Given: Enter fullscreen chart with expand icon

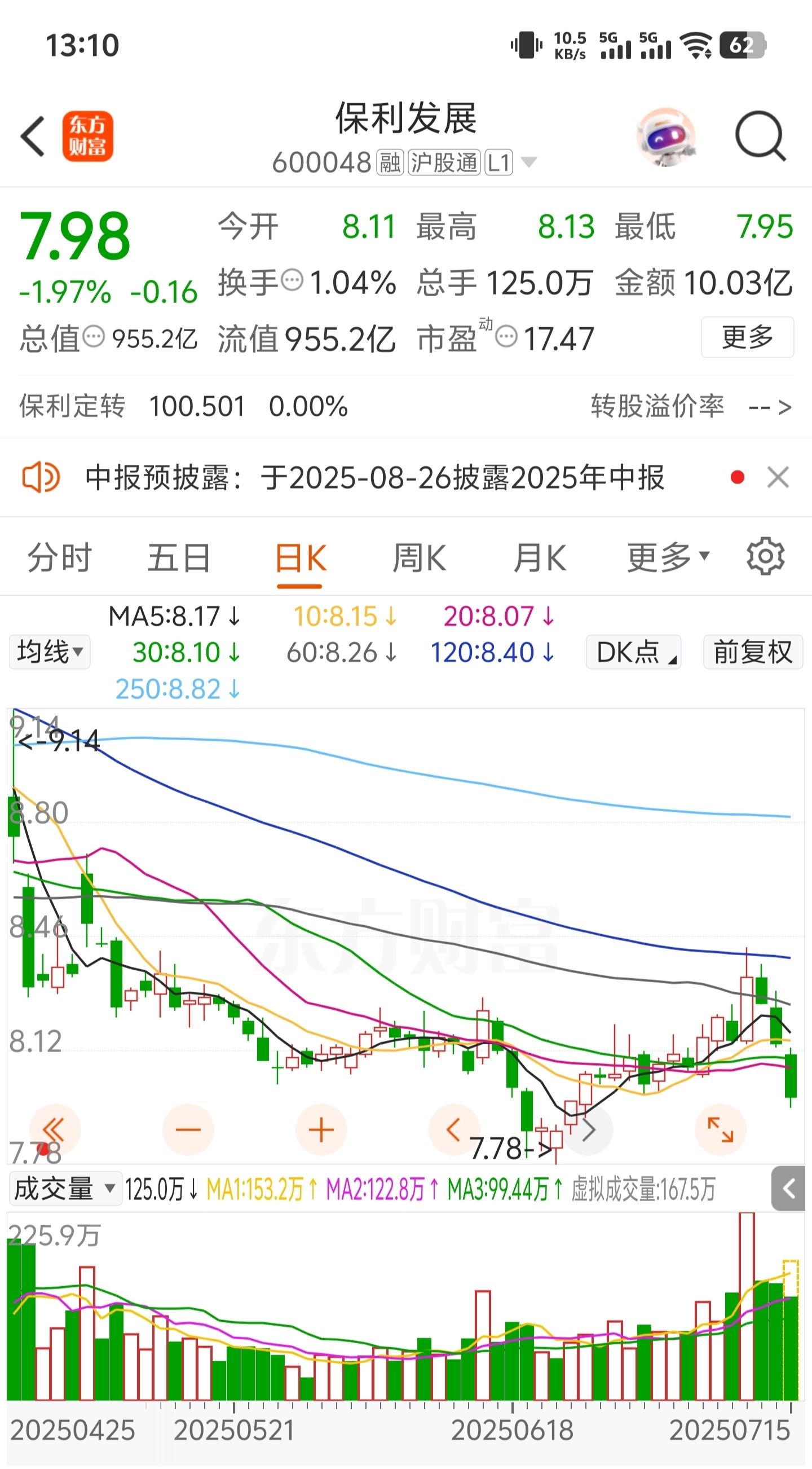Looking at the screenshot, I should [720, 1131].
